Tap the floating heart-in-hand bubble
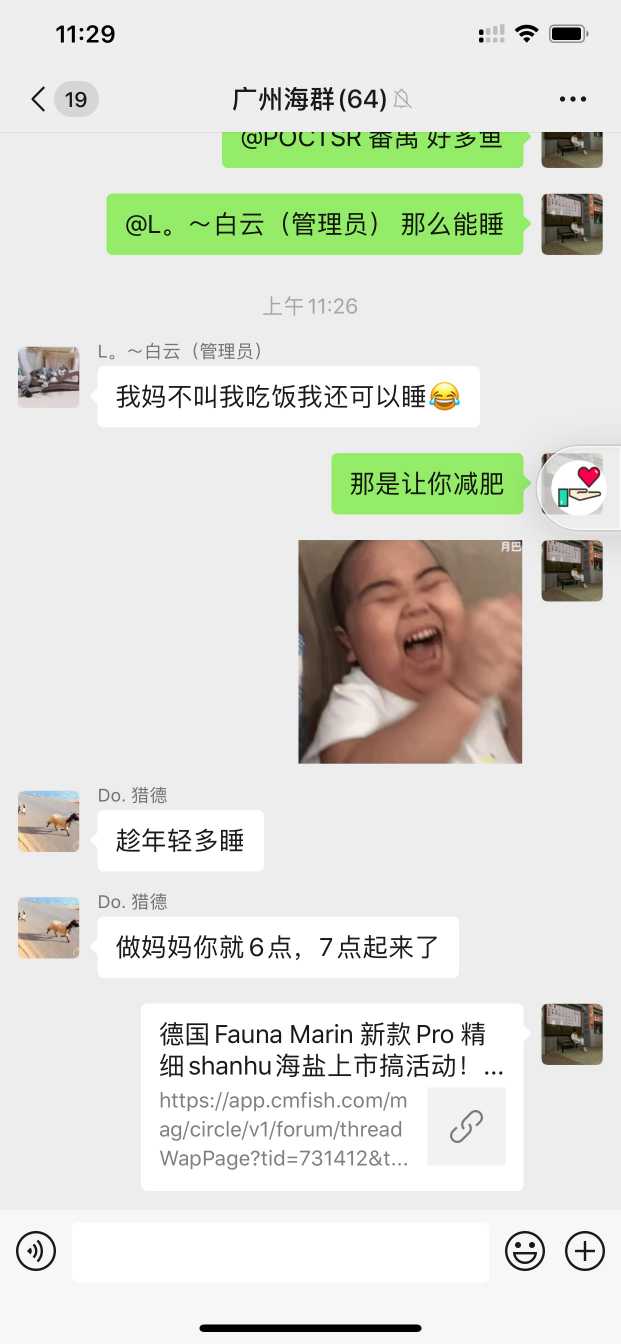The width and height of the screenshot is (621, 1344). 581,487
